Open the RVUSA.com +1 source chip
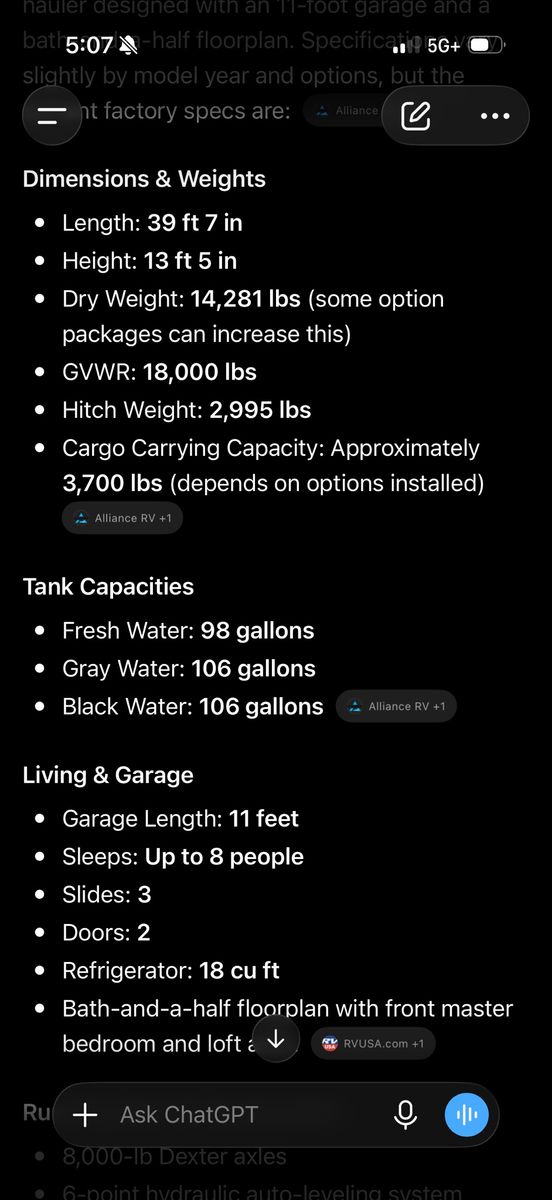This screenshot has width=552, height=1200. tap(373, 1043)
